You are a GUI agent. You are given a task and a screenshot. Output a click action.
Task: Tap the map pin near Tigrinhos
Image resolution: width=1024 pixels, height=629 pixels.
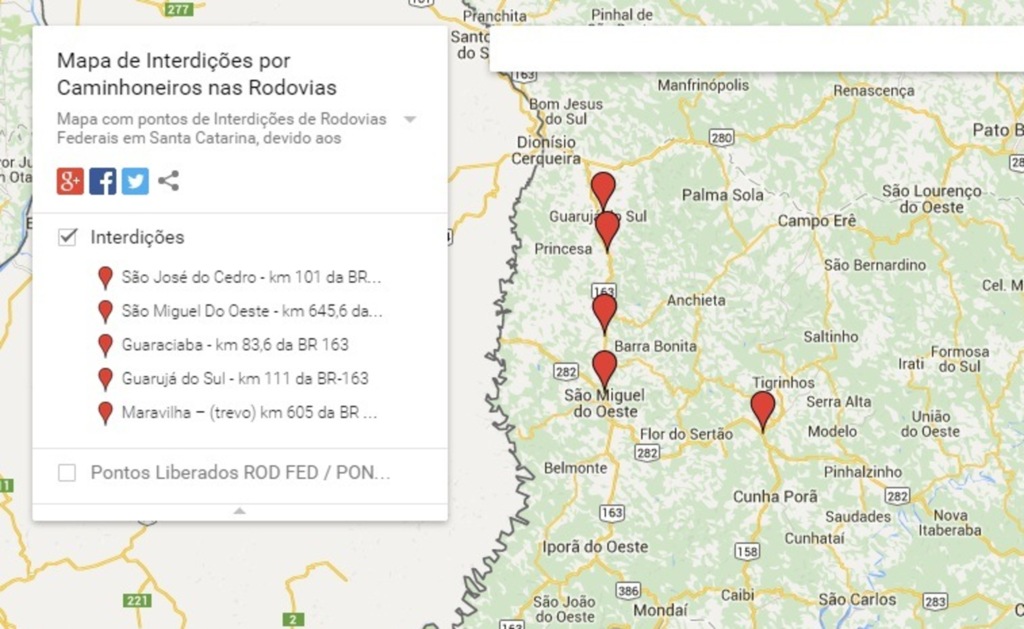click(x=763, y=408)
